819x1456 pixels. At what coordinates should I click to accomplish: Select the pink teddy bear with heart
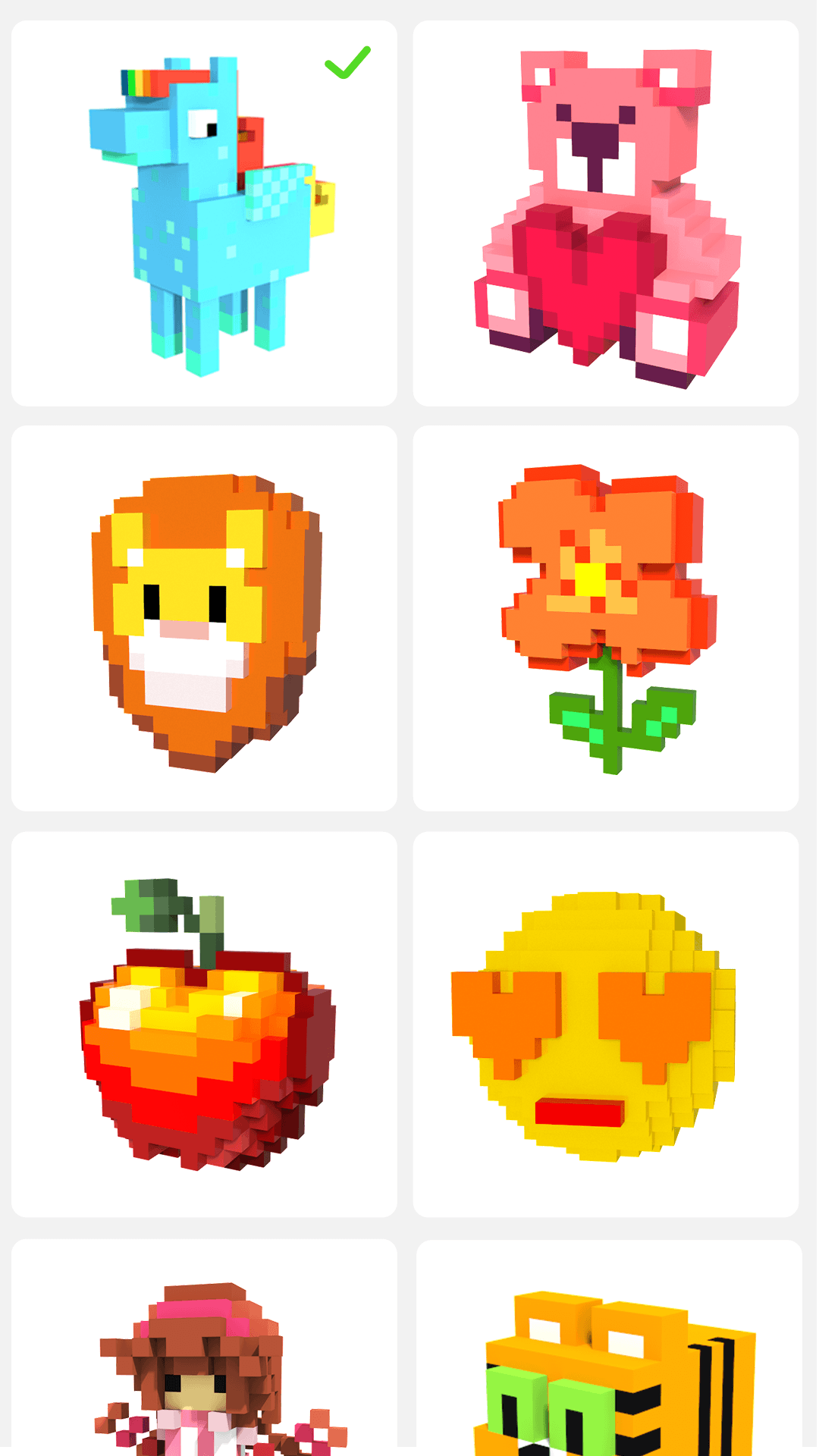click(x=605, y=214)
